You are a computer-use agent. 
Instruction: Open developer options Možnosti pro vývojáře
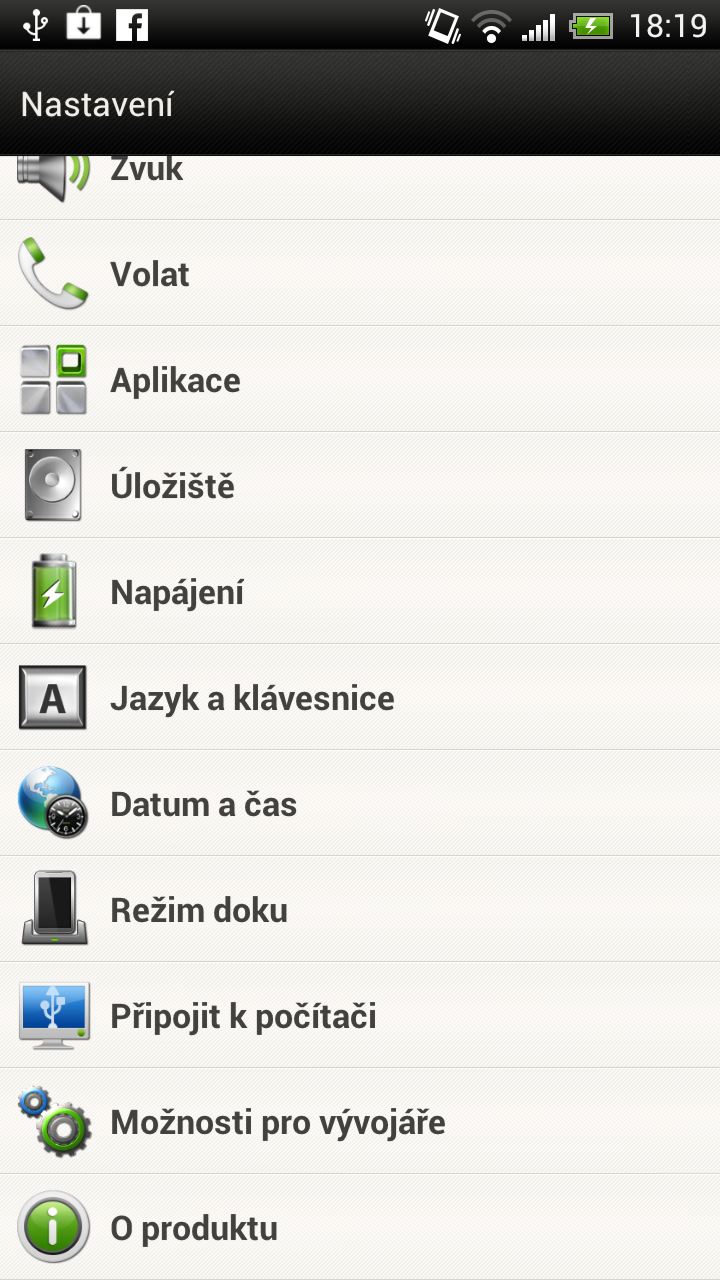click(x=278, y=1122)
